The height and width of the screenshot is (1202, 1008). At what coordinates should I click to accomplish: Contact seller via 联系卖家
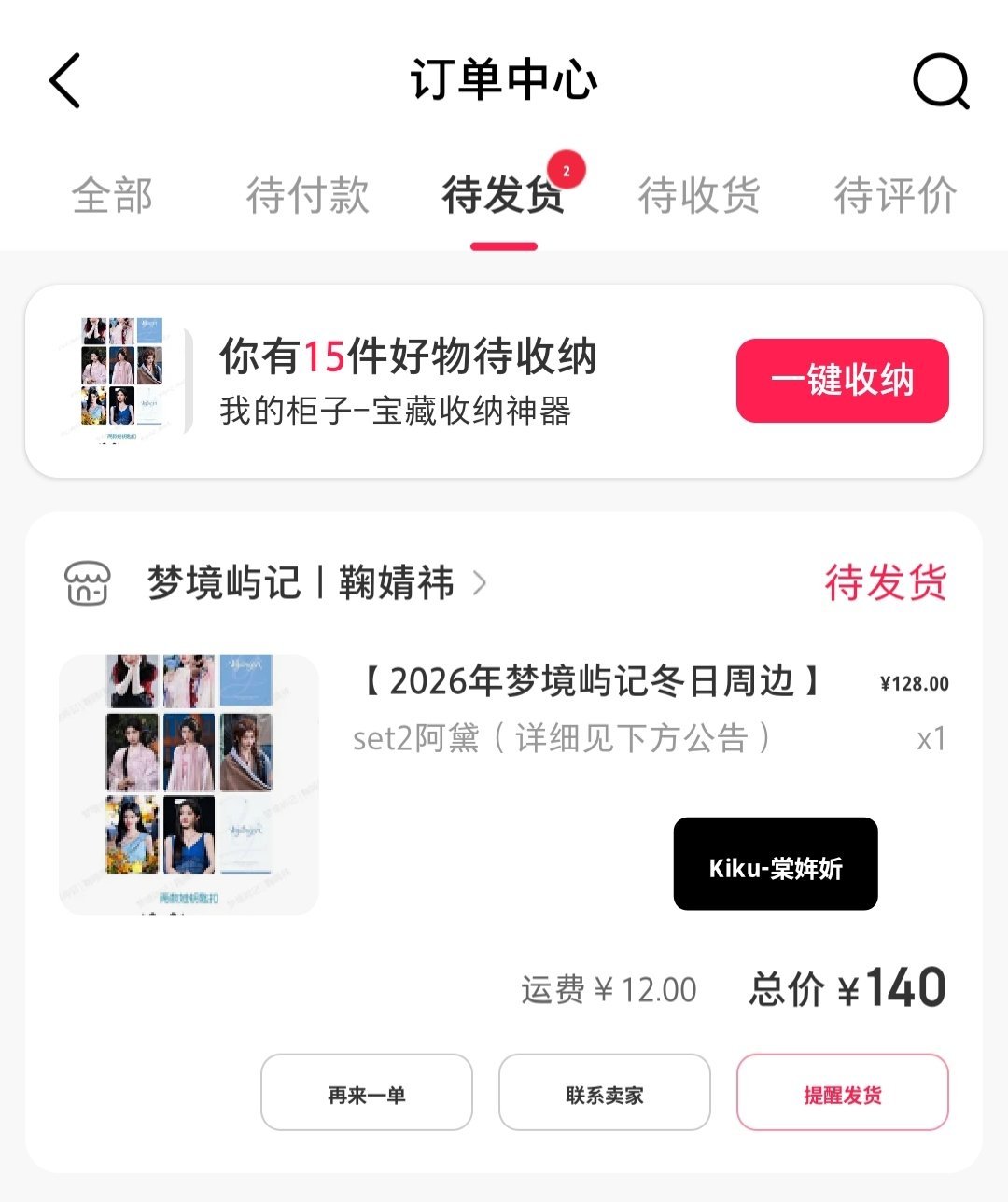(x=604, y=1092)
